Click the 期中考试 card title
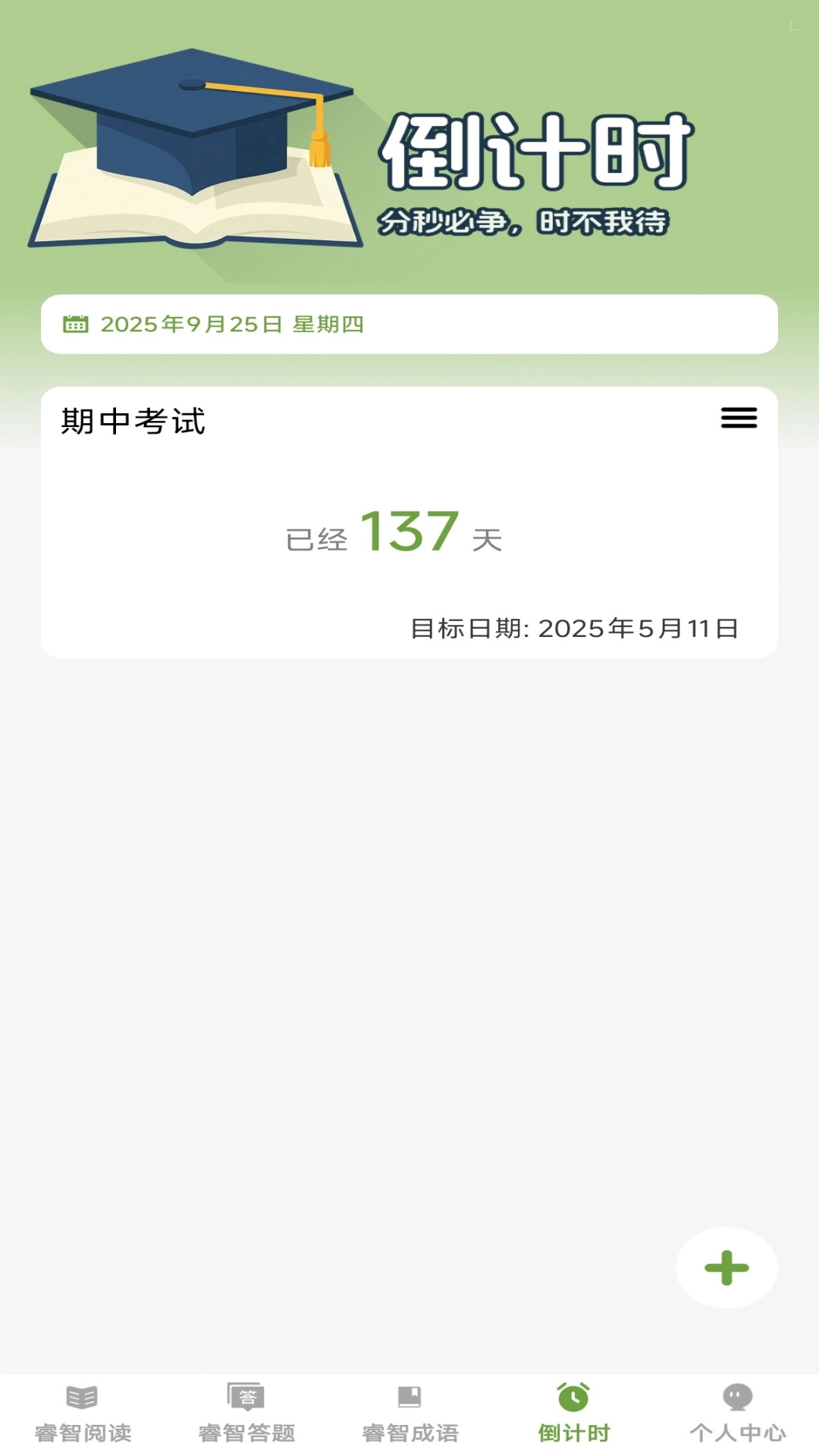 133,422
